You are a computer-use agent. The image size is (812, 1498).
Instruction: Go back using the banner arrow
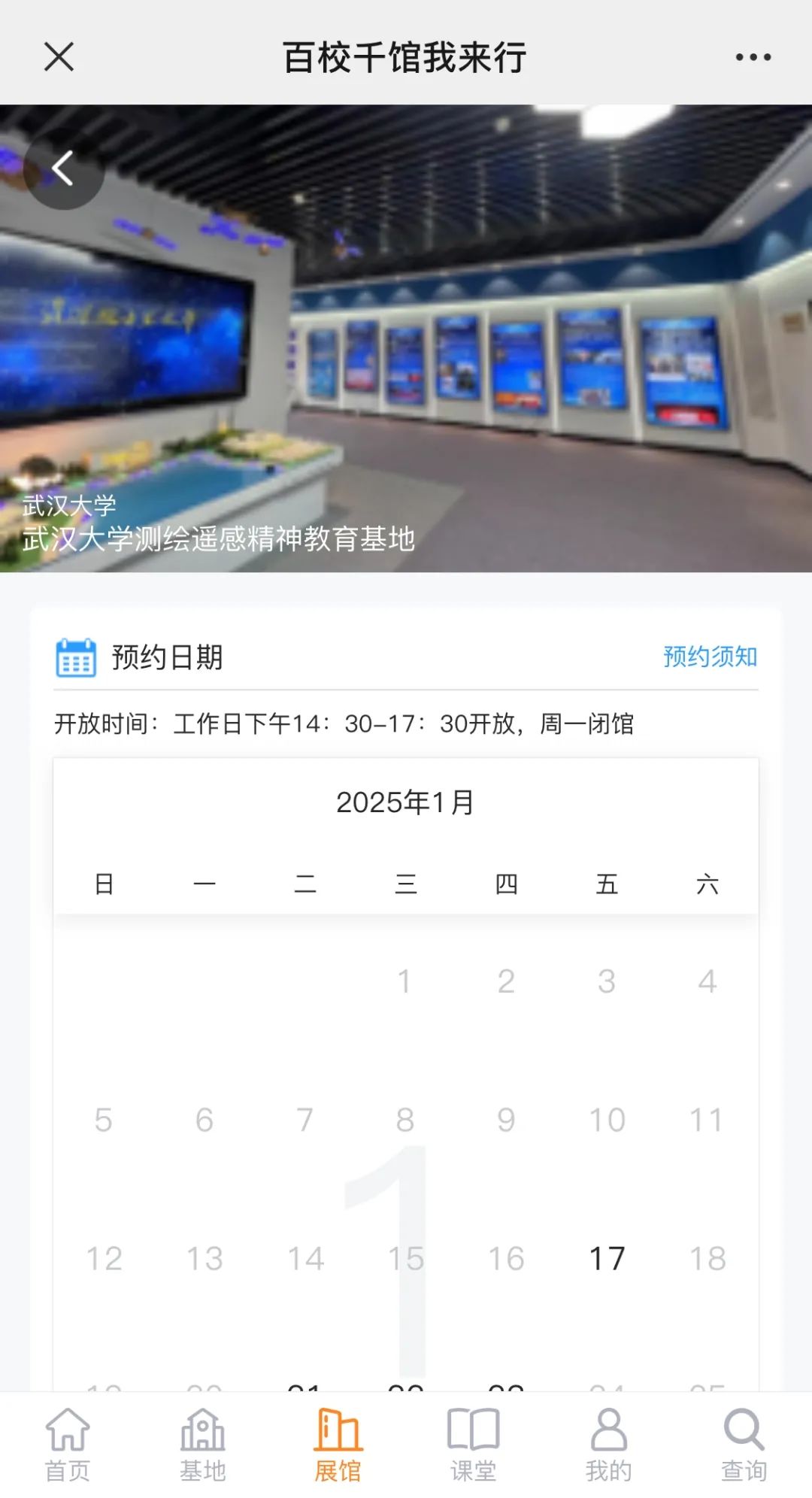click(63, 169)
